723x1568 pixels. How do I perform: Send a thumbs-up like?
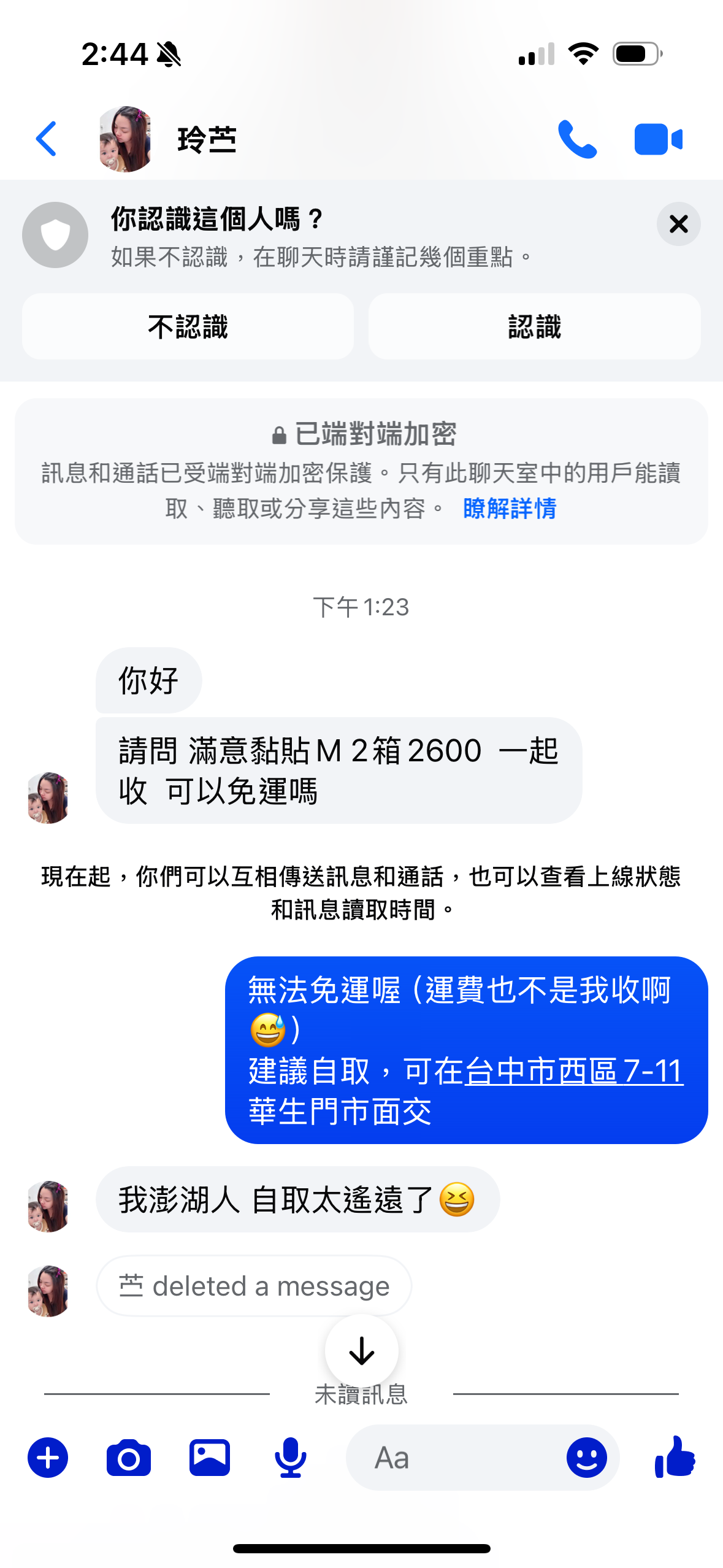(x=675, y=1458)
